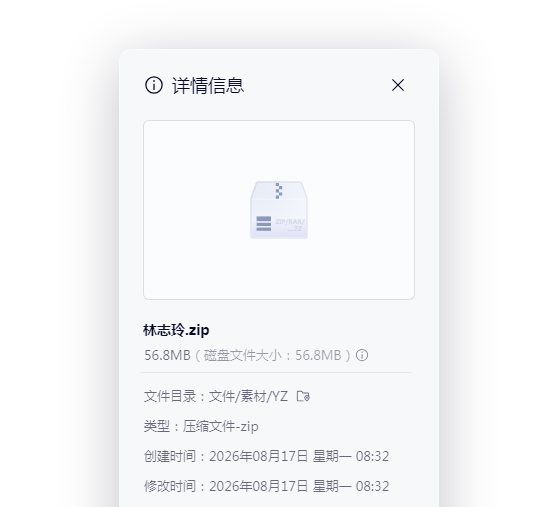Tap the info icon next to 磁盘文件大小

click(x=362, y=355)
